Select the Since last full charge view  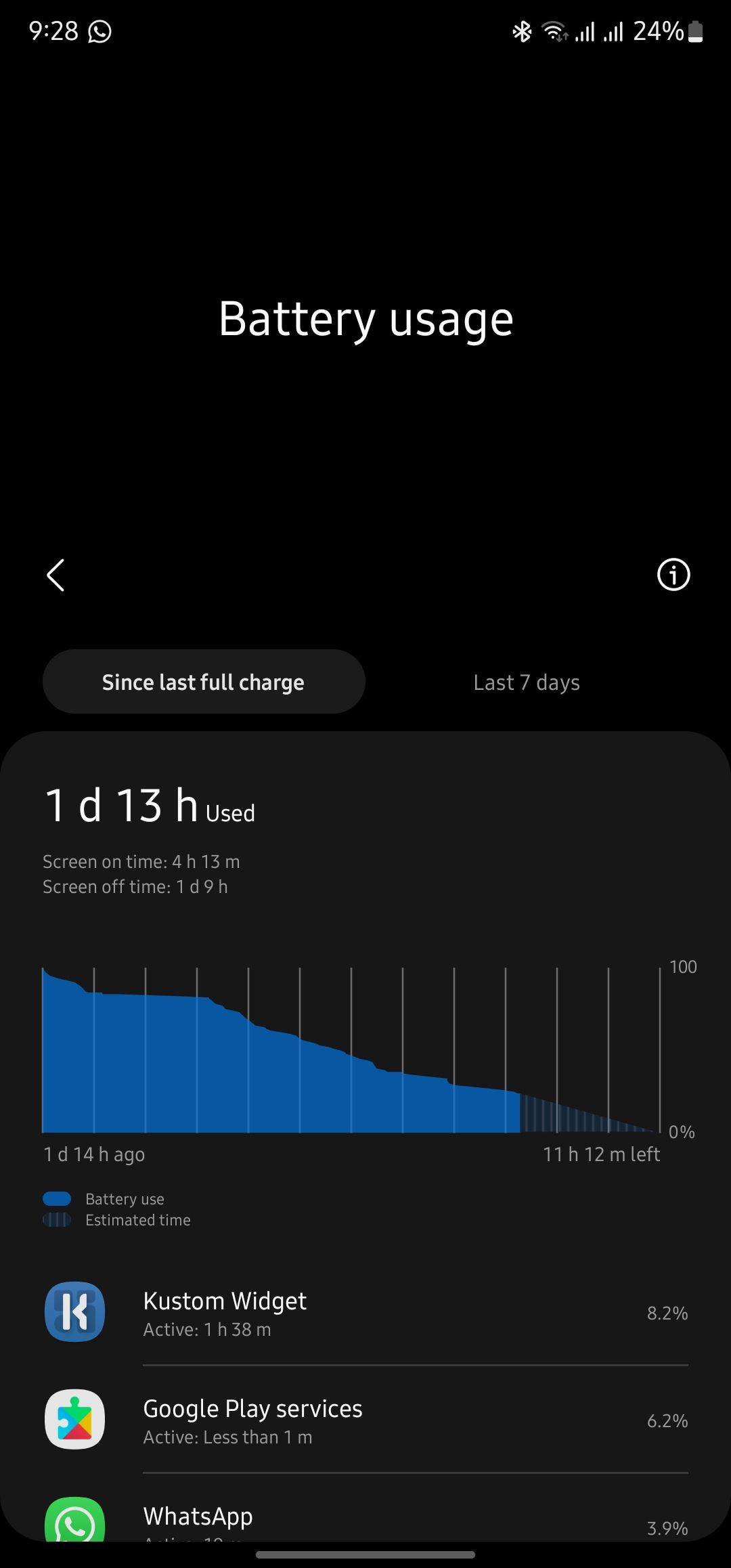[x=203, y=682]
